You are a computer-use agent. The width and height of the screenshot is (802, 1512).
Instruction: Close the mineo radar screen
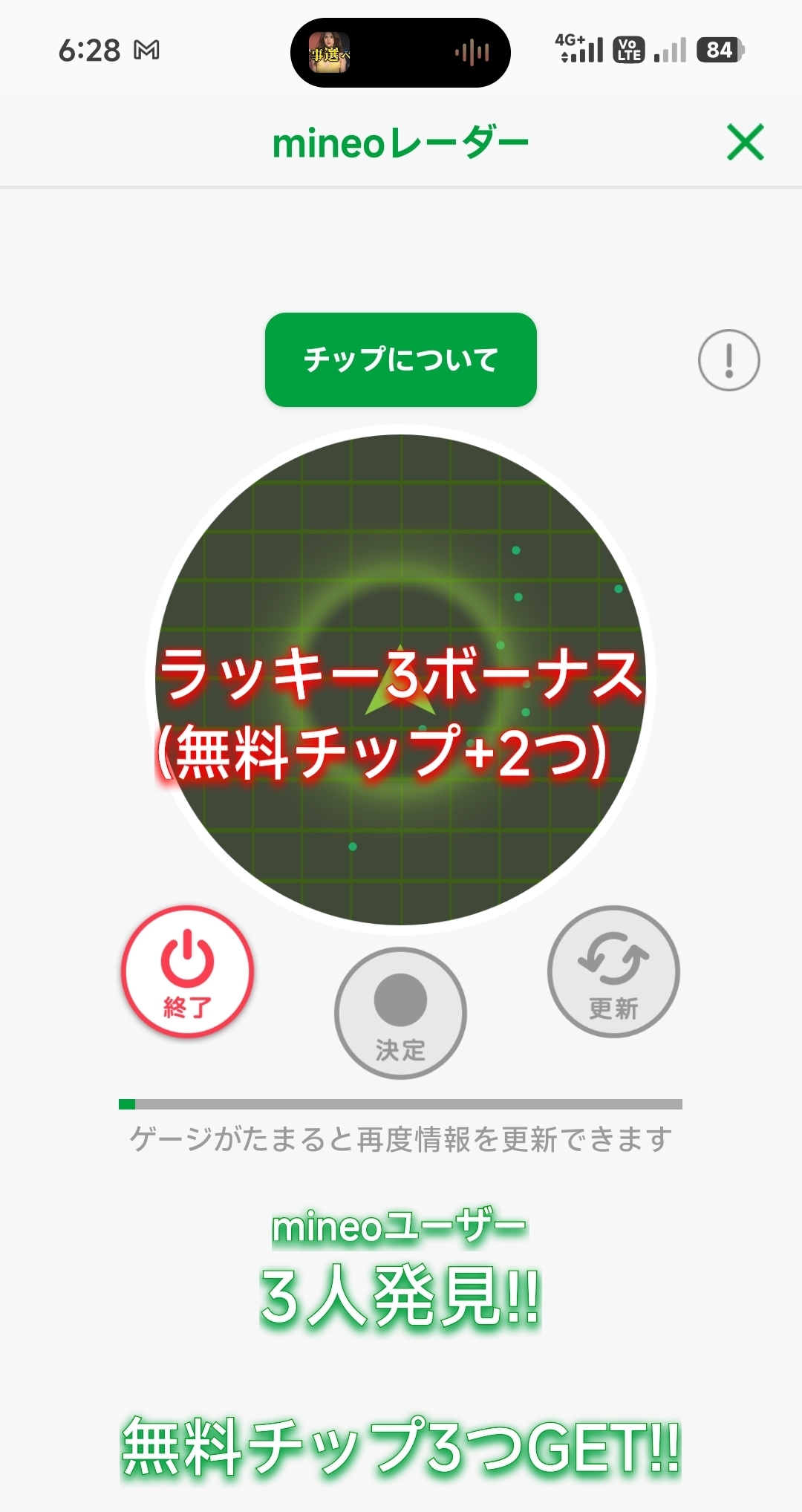coord(746,142)
